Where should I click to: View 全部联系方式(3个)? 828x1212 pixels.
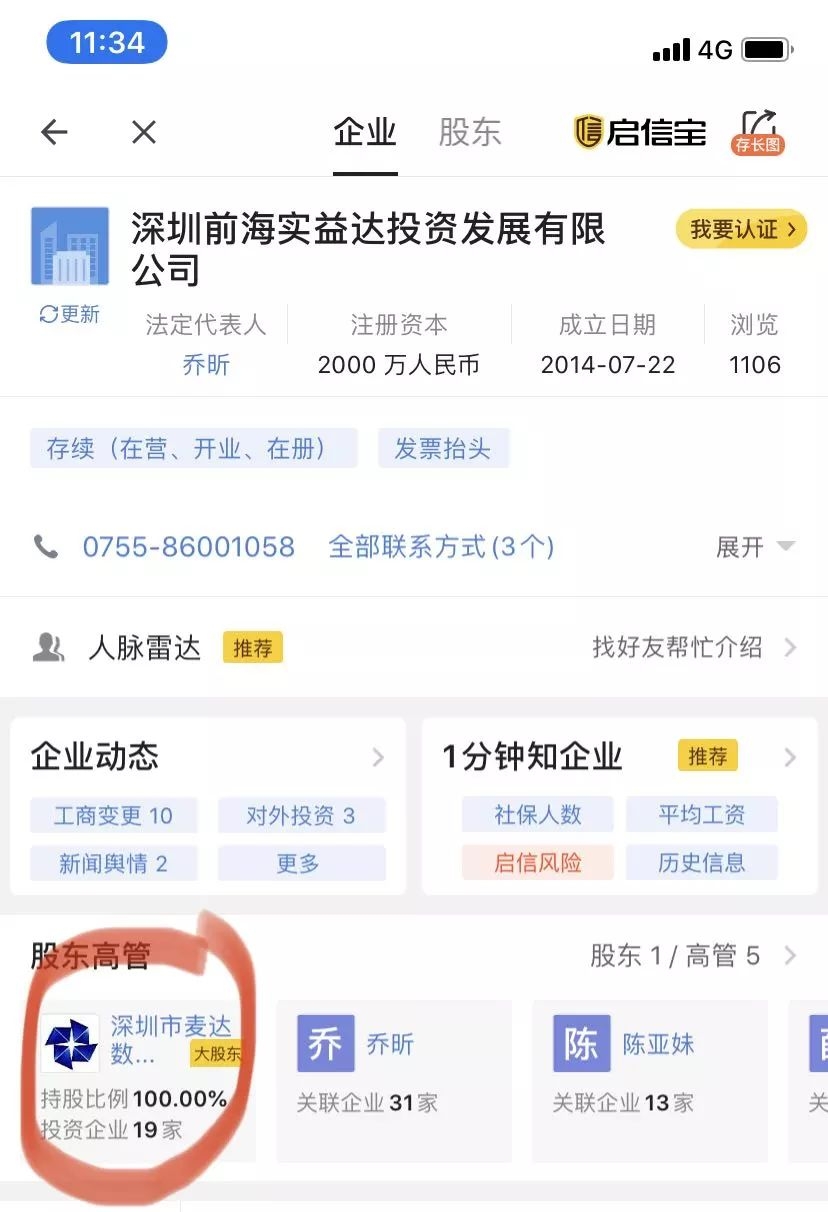coord(441,547)
